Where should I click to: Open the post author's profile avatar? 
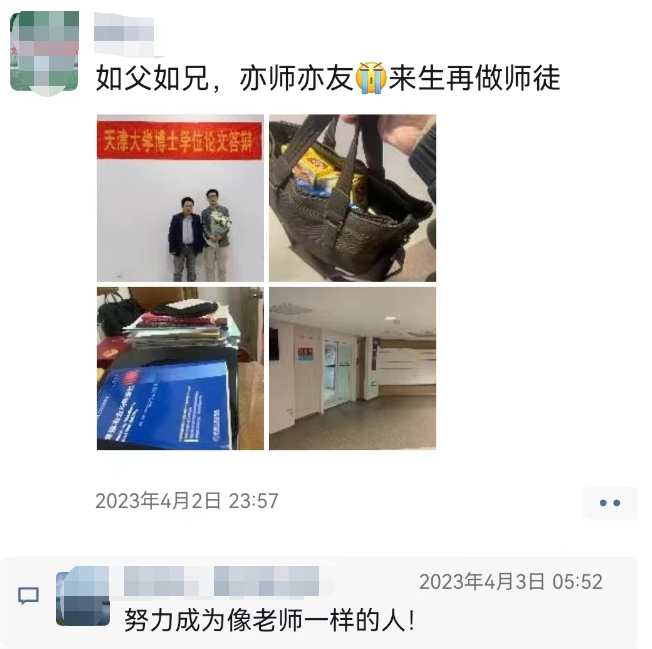(44, 52)
